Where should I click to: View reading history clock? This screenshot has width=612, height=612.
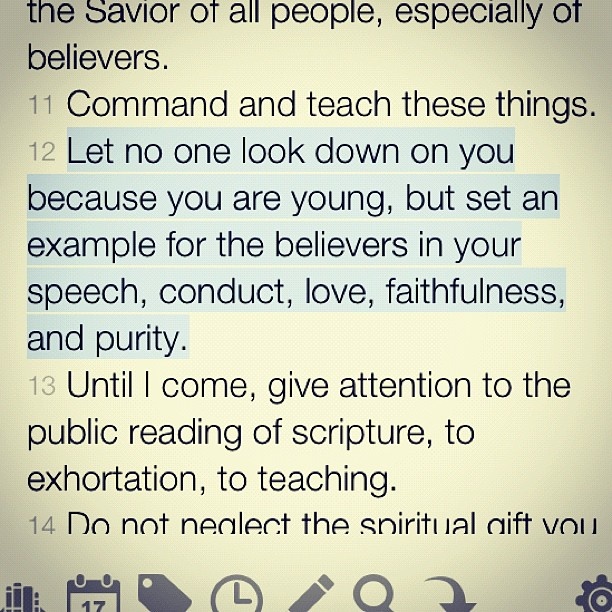pyautogui.click(x=237, y=595)
